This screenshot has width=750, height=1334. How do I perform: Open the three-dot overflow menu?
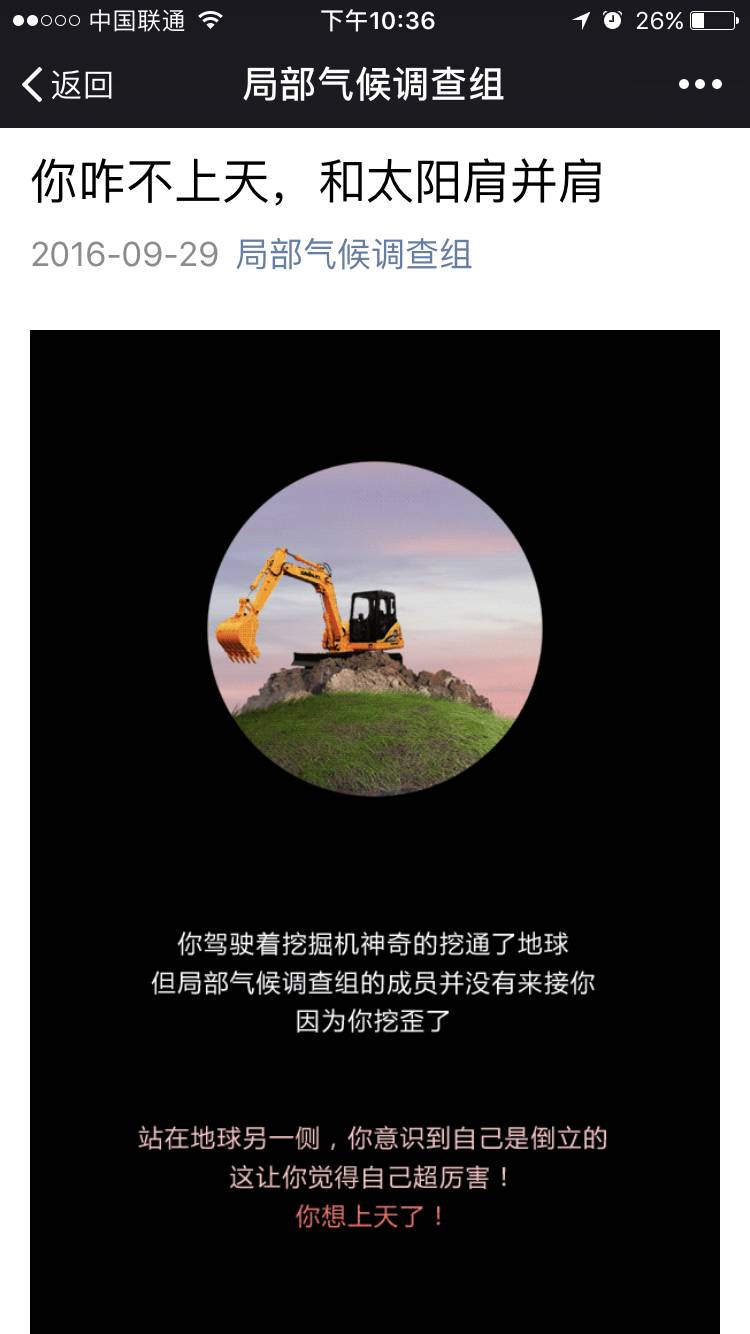[700, 85]
